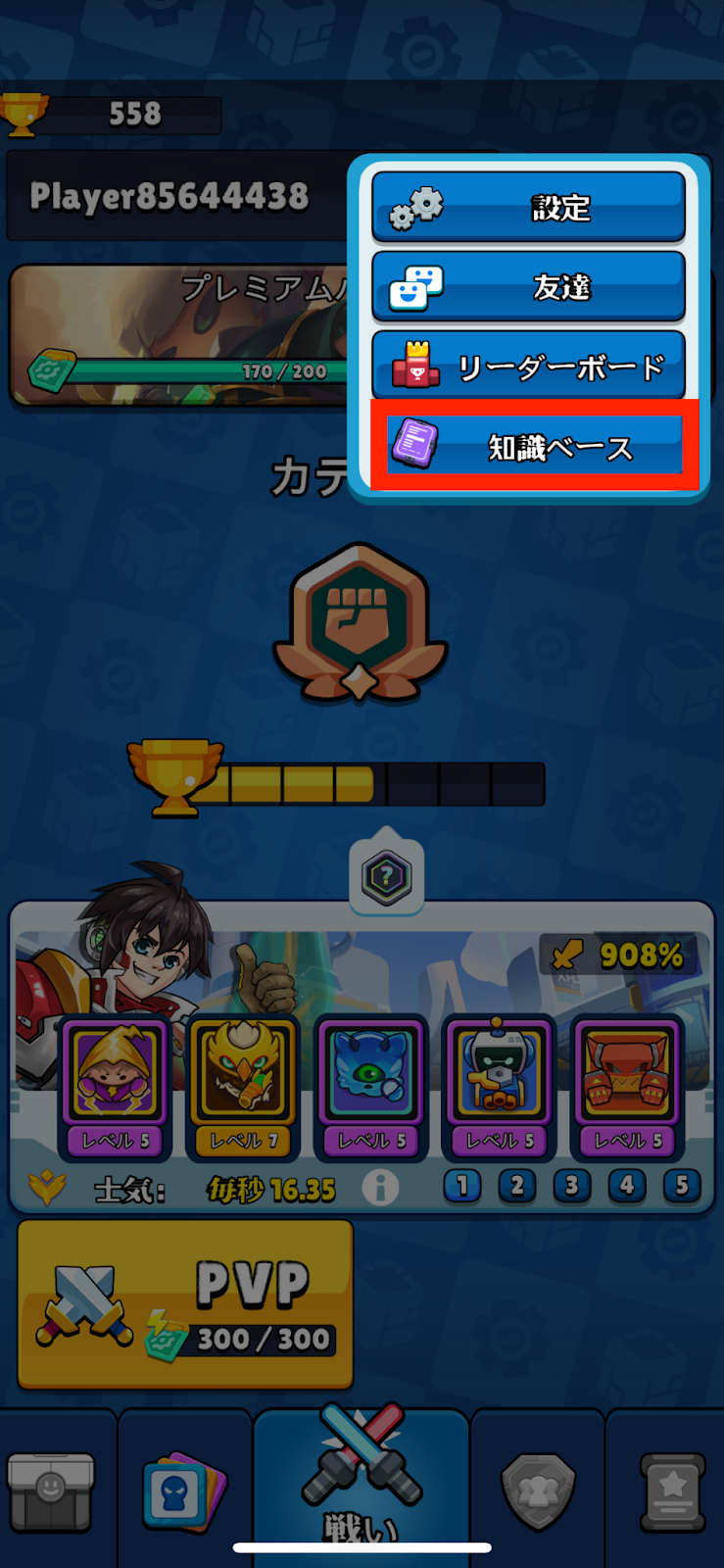Image resolution: width=724 pixels, height=1568 pixels.
Task: Select deck slot 3
Action: 571,1187
